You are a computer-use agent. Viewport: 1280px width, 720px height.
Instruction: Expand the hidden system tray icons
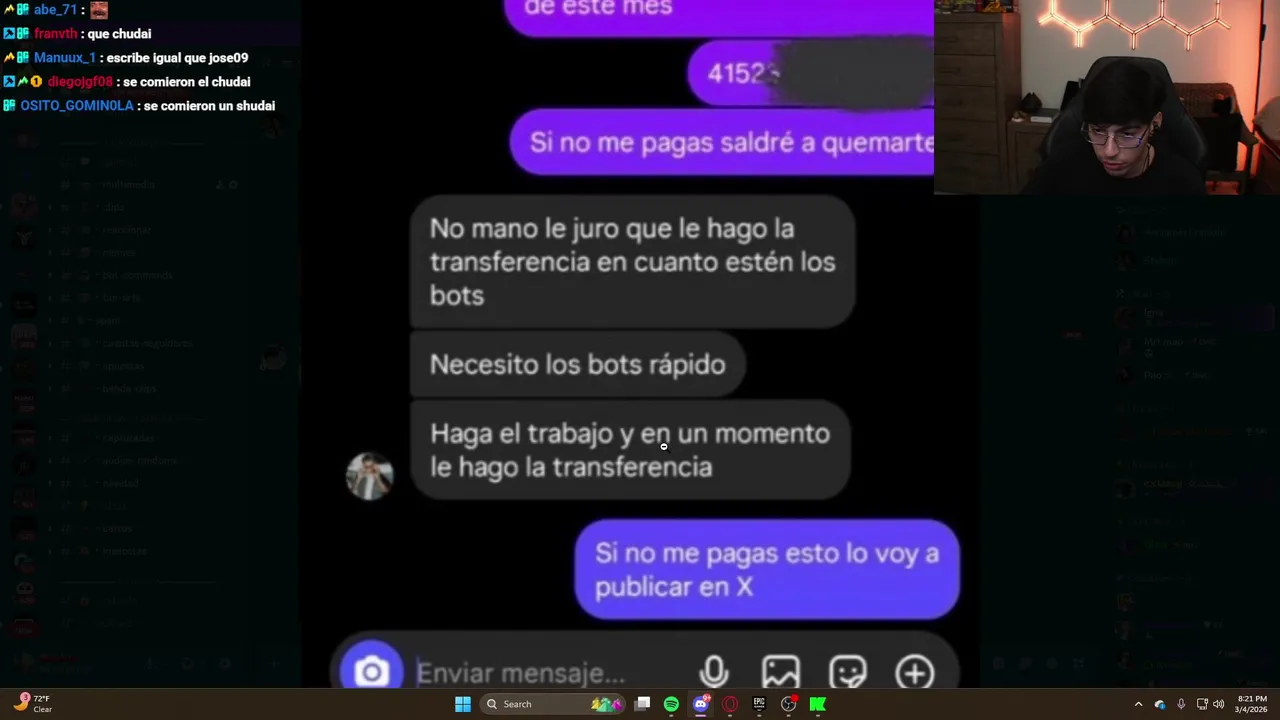coord(1138,704)
